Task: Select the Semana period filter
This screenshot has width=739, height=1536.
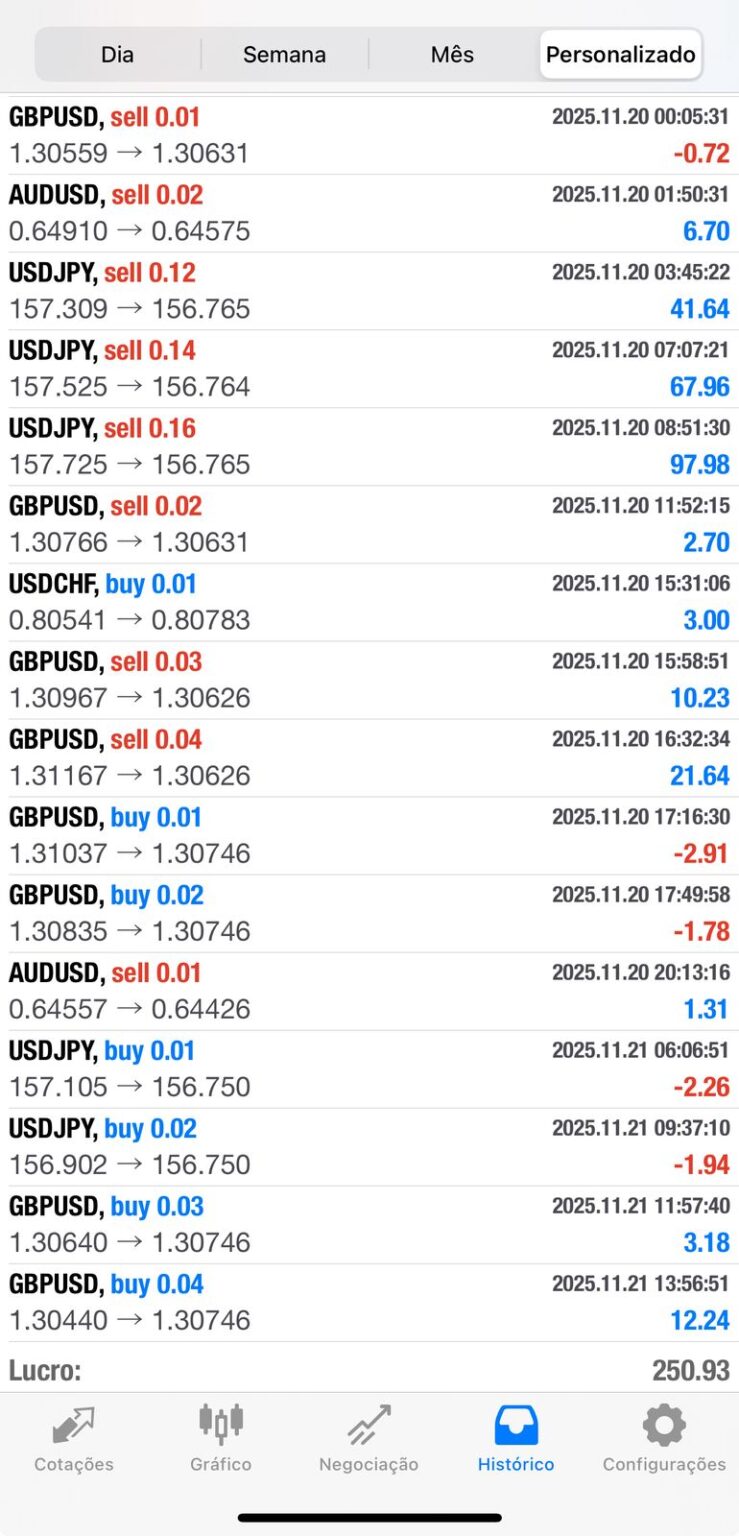Action: click(x=284, y=54)
